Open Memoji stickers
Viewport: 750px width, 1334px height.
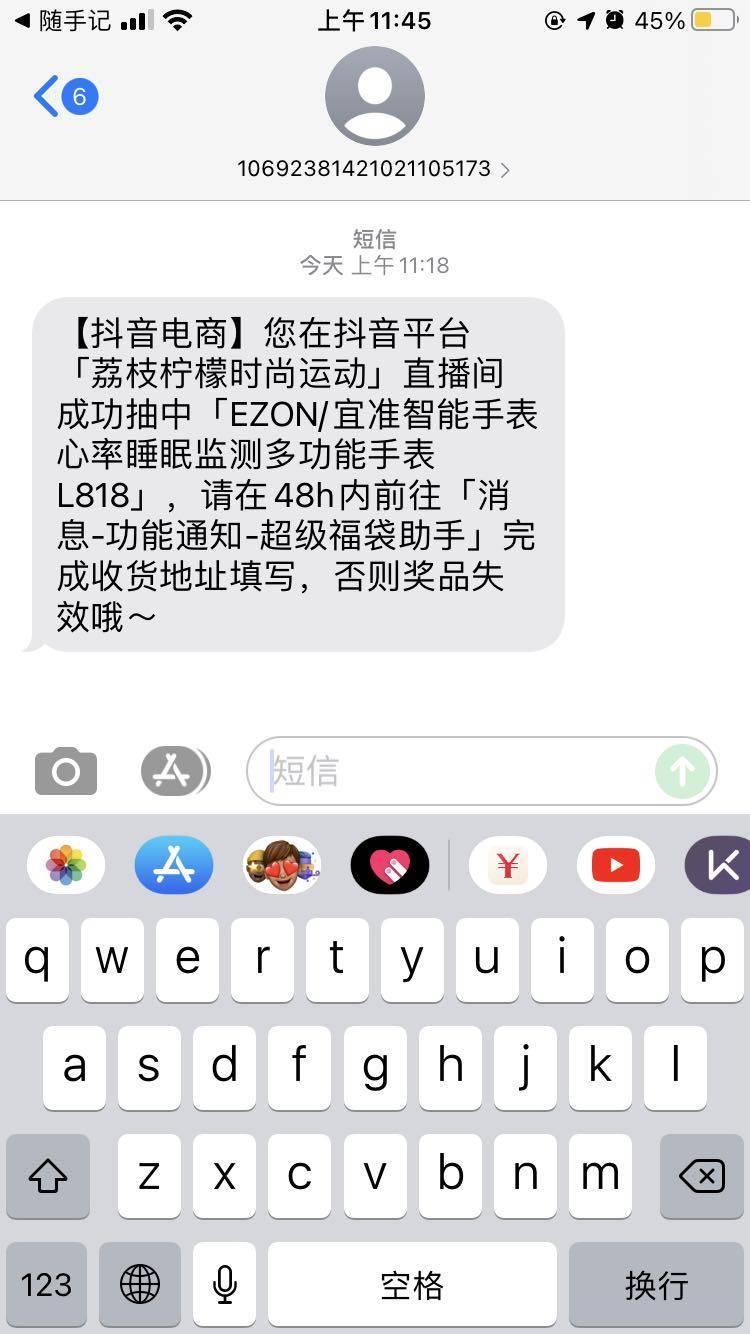pos(282,865)
